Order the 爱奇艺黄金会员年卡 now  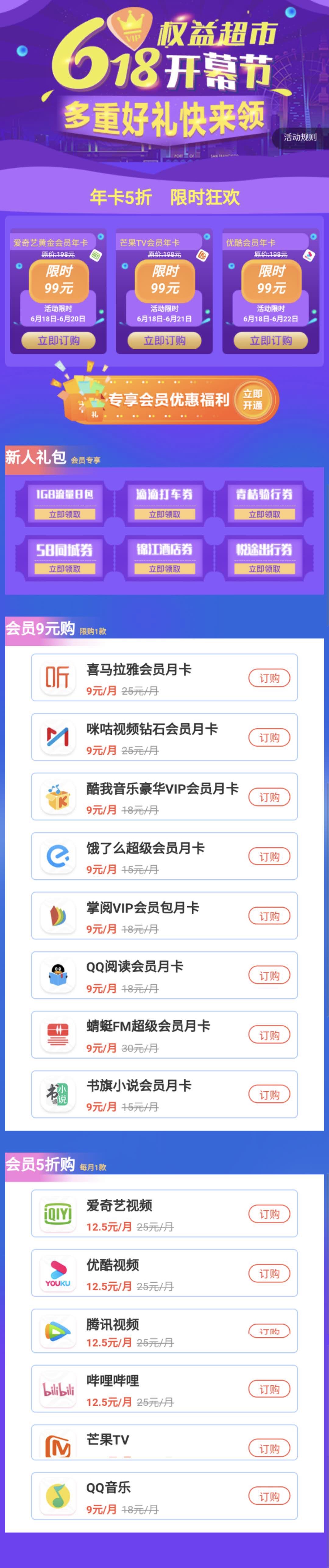coord(58,341)
